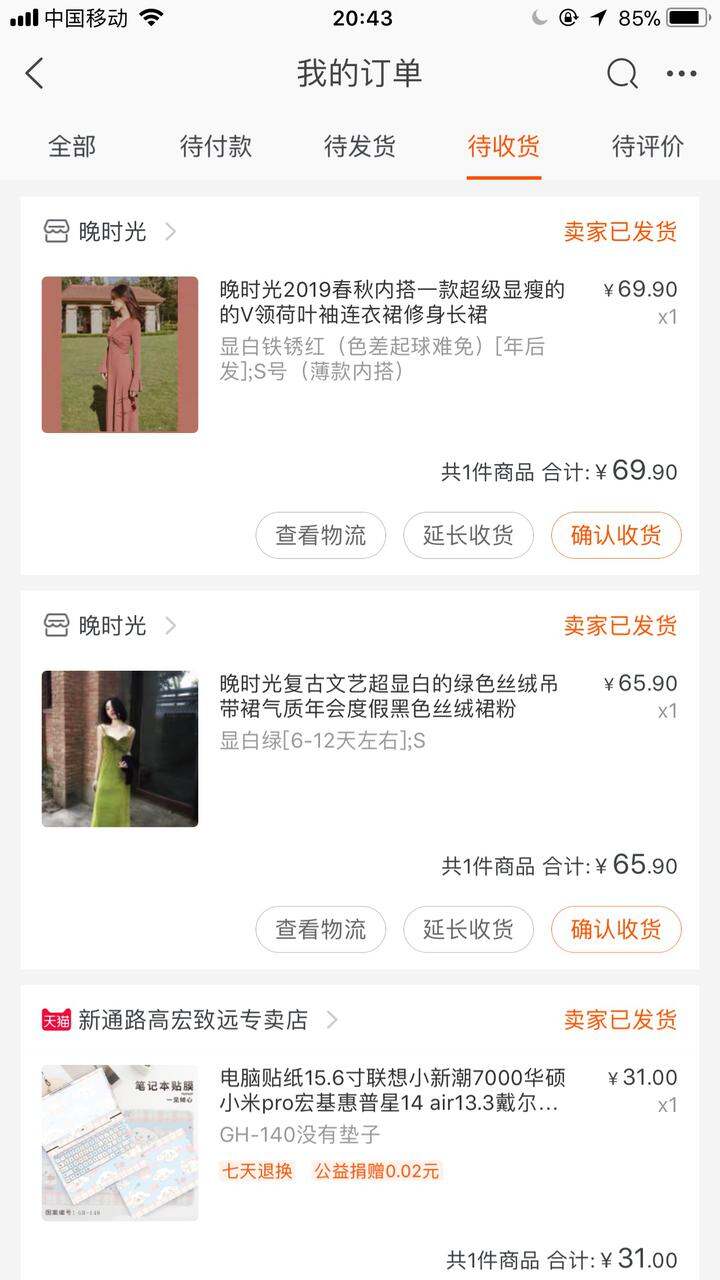Open 晚时光 store of the green dress order
Viewport: 720px width, 1280px height.
[110, 626]
